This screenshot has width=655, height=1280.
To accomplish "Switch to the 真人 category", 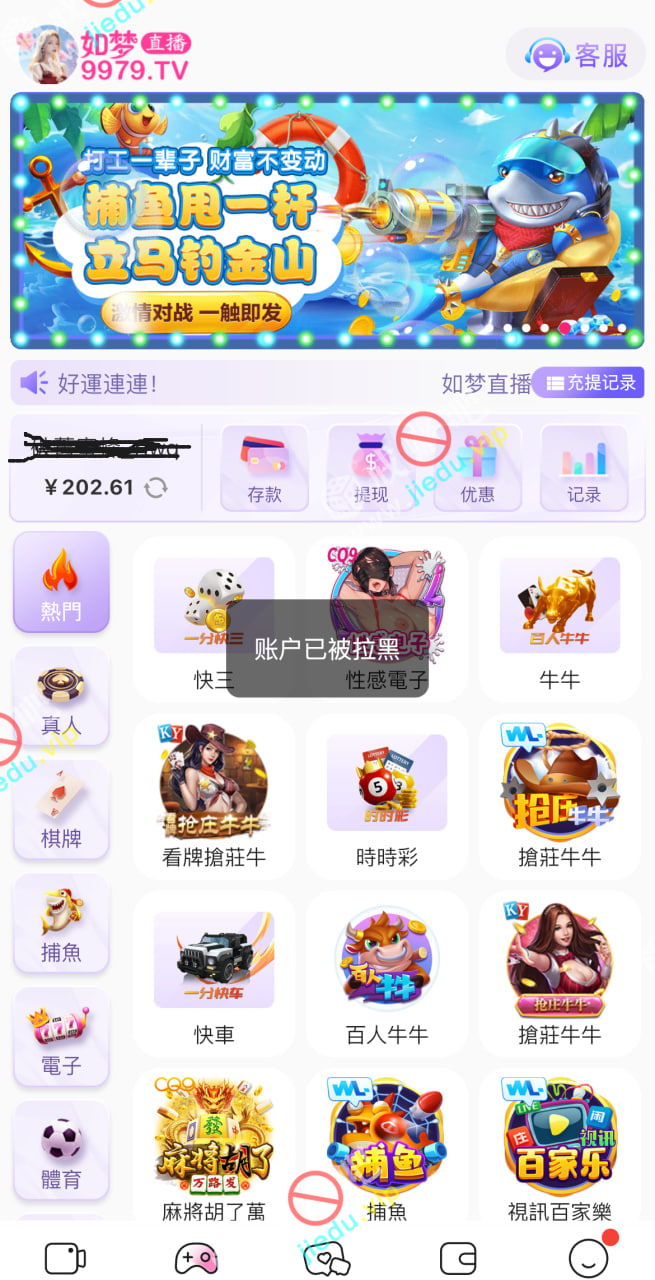I will 61,697.
